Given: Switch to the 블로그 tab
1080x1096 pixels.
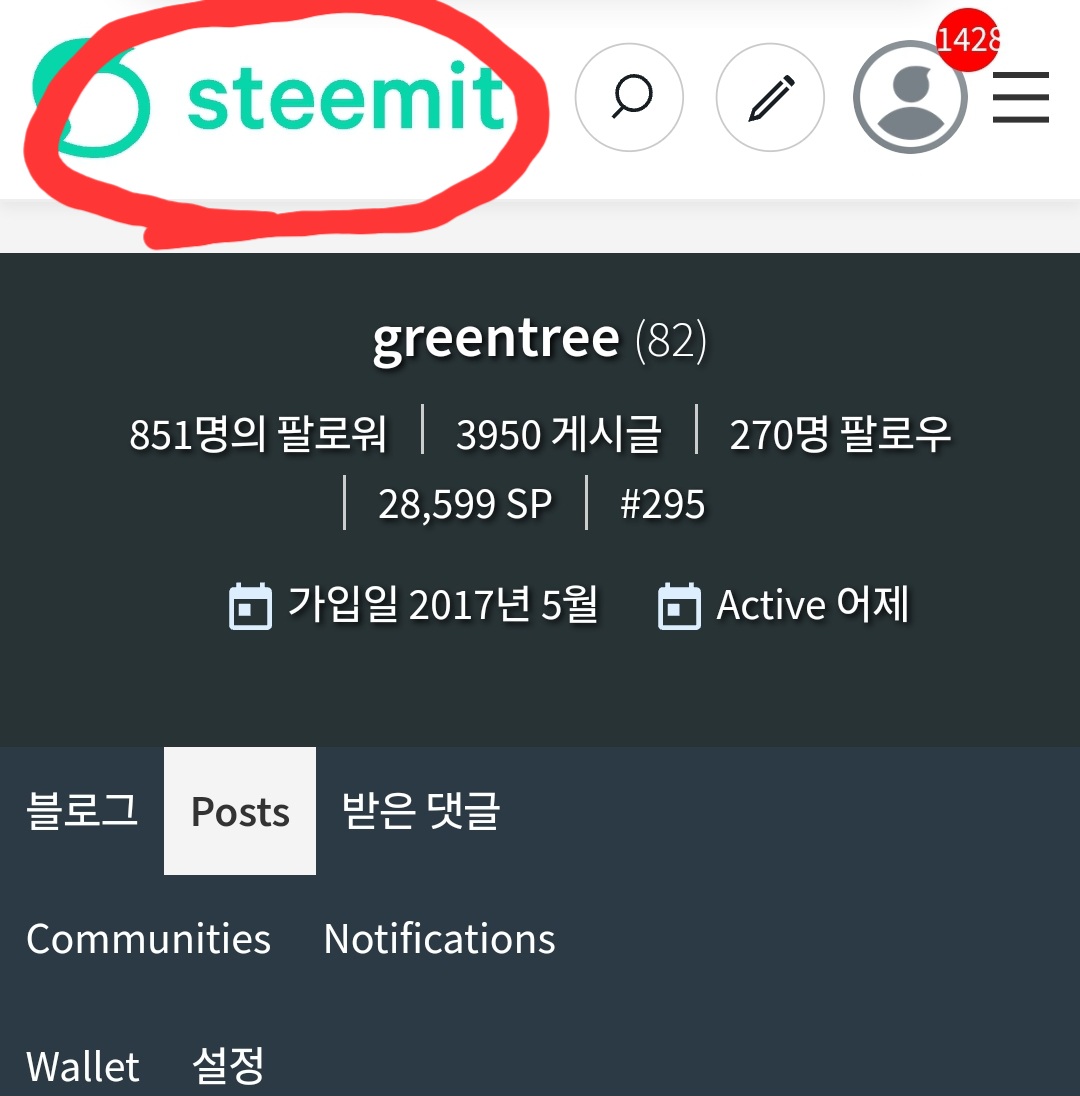Looking at the screenshot, I should [x=82, y=811].
